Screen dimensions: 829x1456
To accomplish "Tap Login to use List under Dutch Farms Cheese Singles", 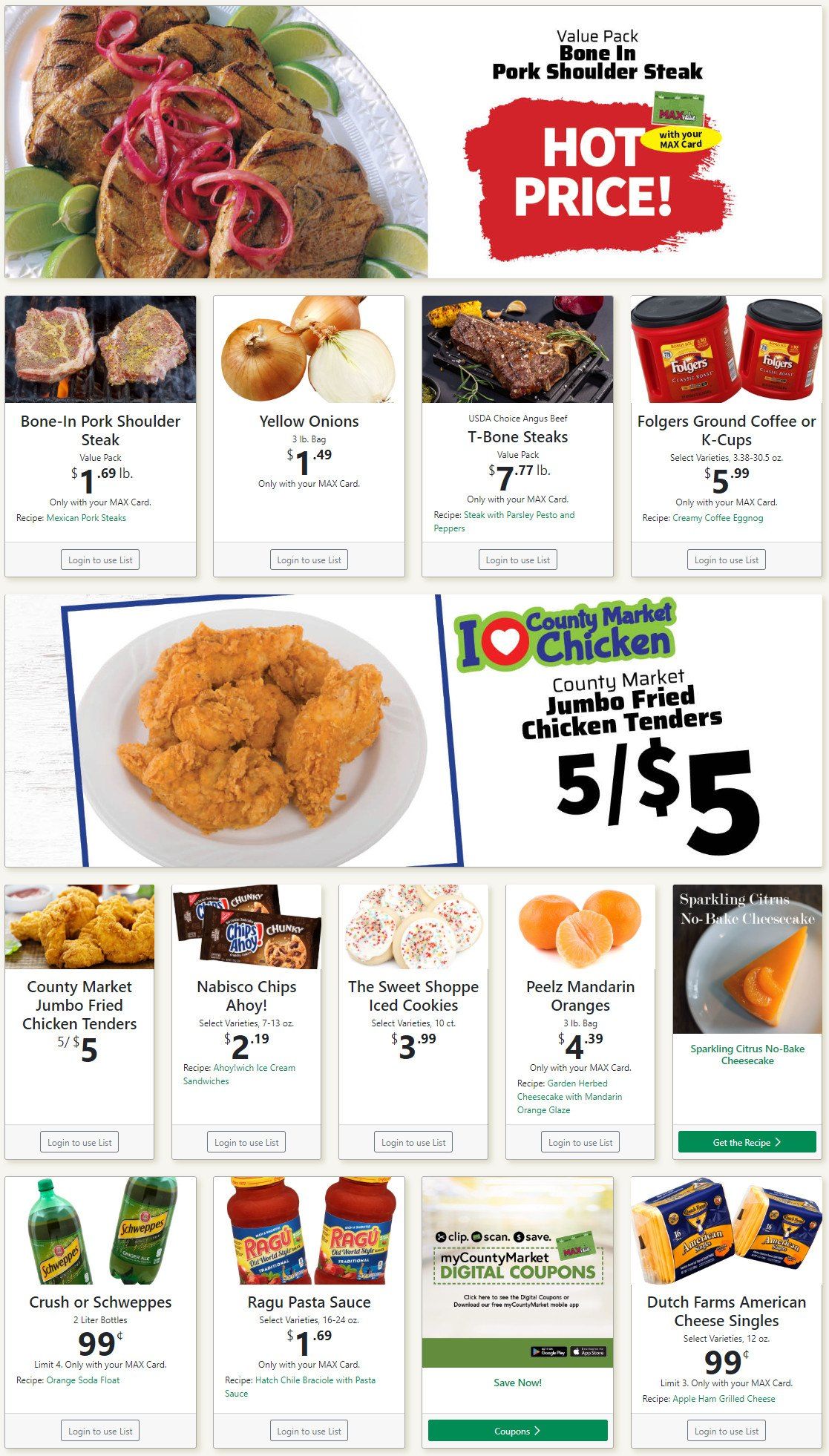I will pos(727,1432).
